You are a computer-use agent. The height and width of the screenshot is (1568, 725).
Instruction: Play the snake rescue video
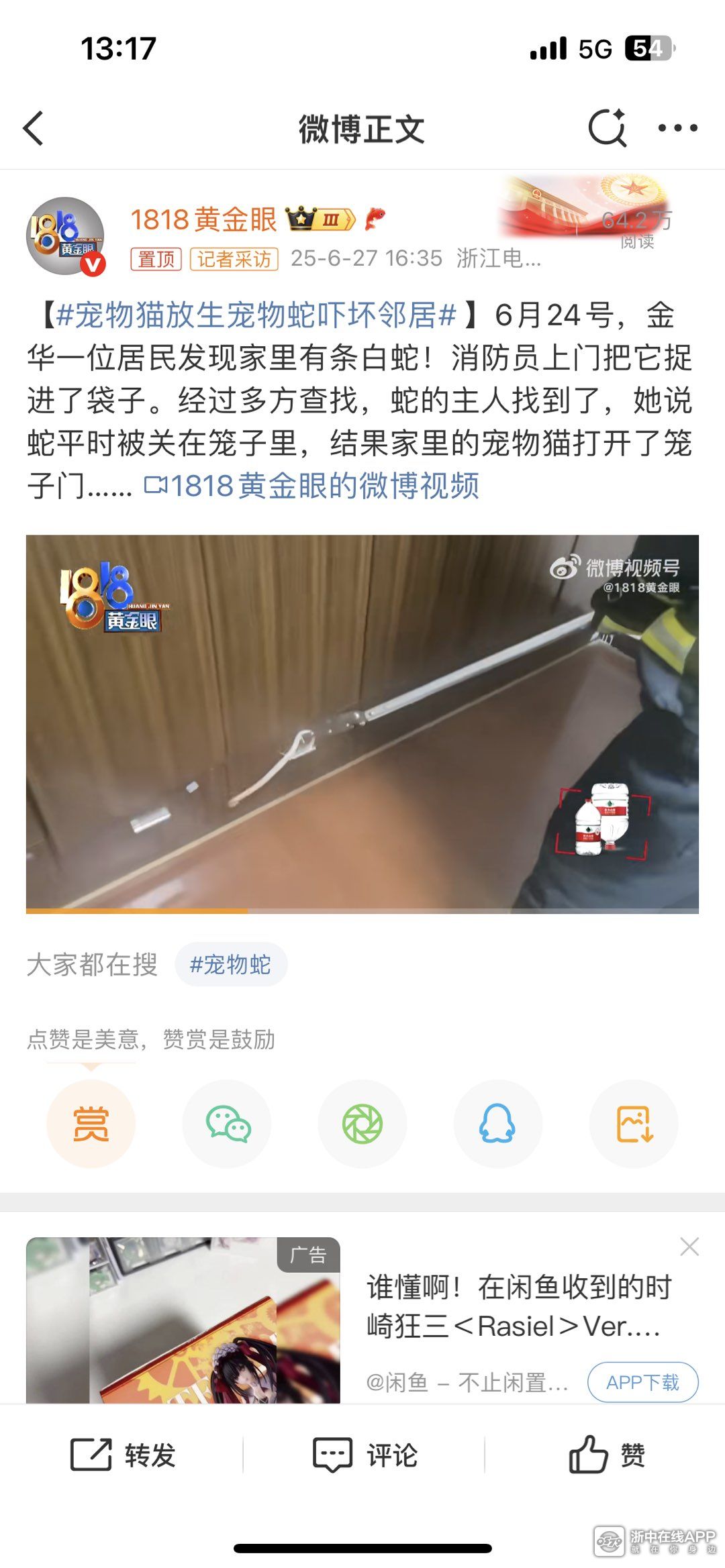click(x=362, y=723)
